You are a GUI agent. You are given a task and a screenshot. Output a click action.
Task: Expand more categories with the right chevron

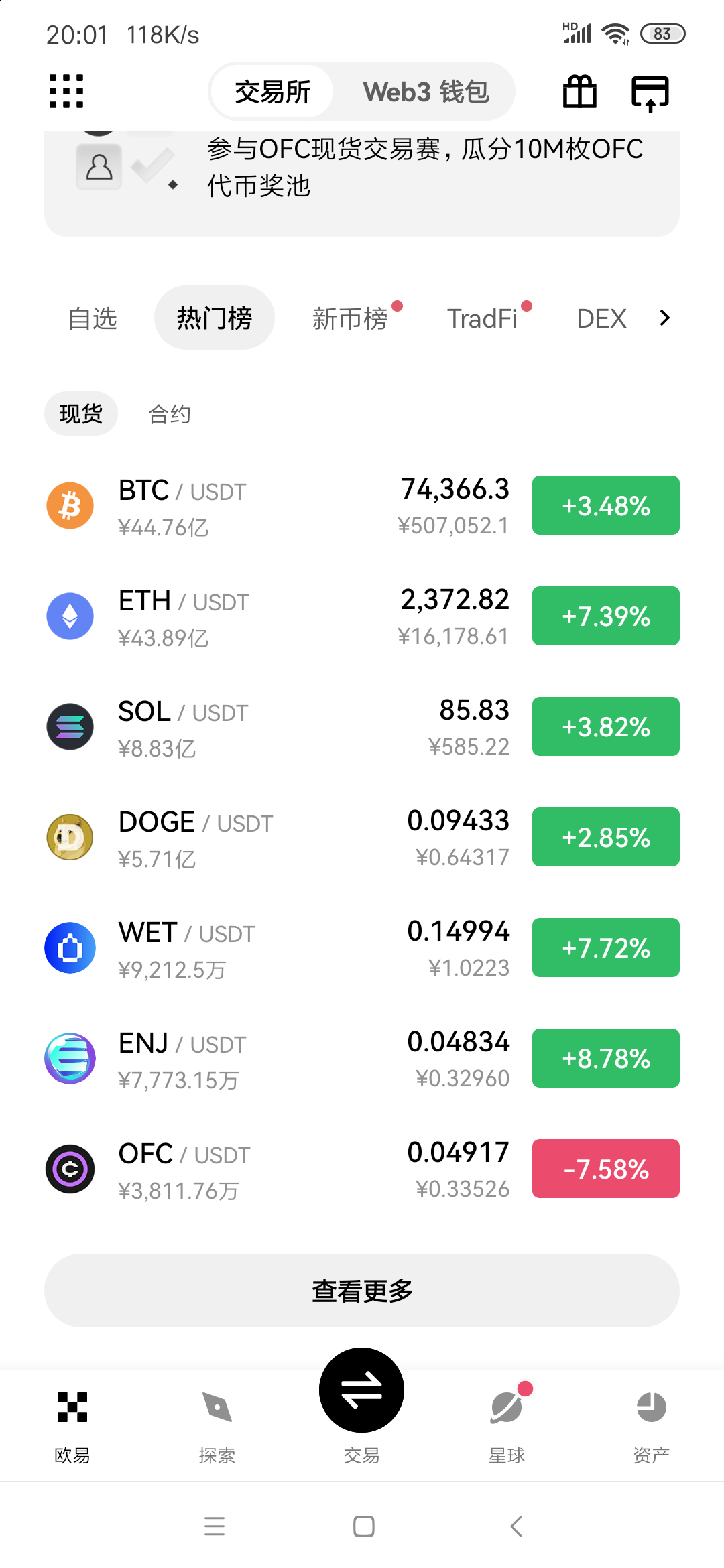pos(664,318)
